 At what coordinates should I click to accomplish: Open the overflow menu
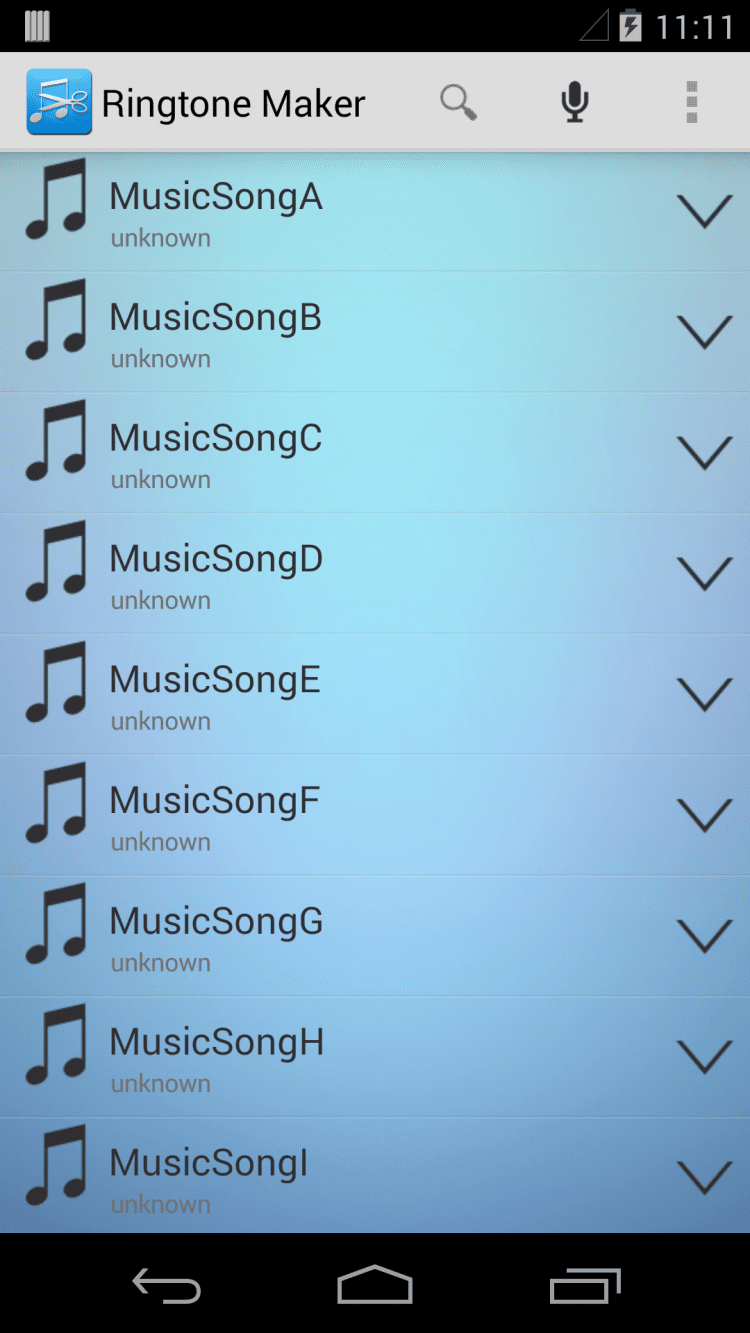click(691, 102)
